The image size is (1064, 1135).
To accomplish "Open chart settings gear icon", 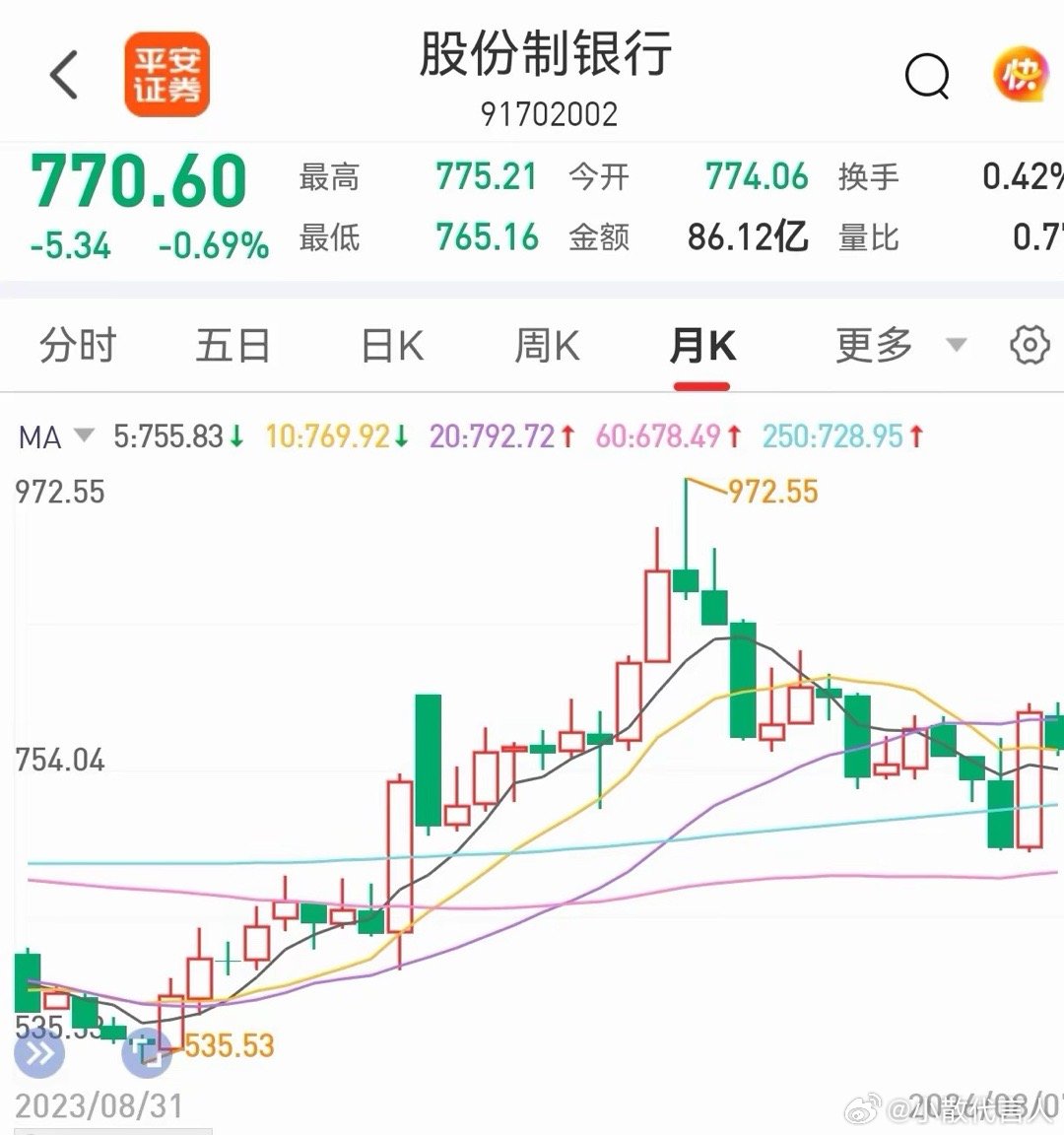I will pyautogui.click(x=1030, y=345).
